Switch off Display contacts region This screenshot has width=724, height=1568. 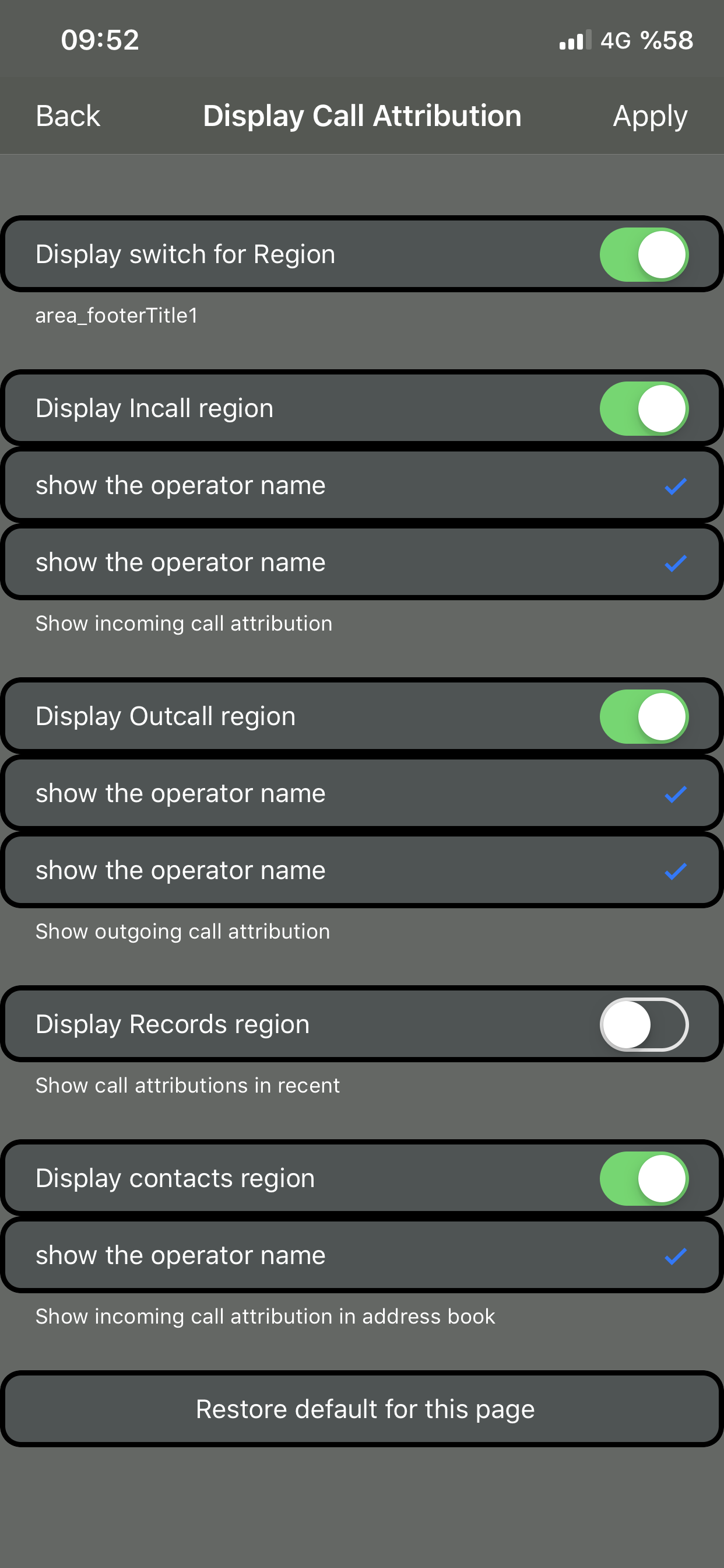(643, 1178)
